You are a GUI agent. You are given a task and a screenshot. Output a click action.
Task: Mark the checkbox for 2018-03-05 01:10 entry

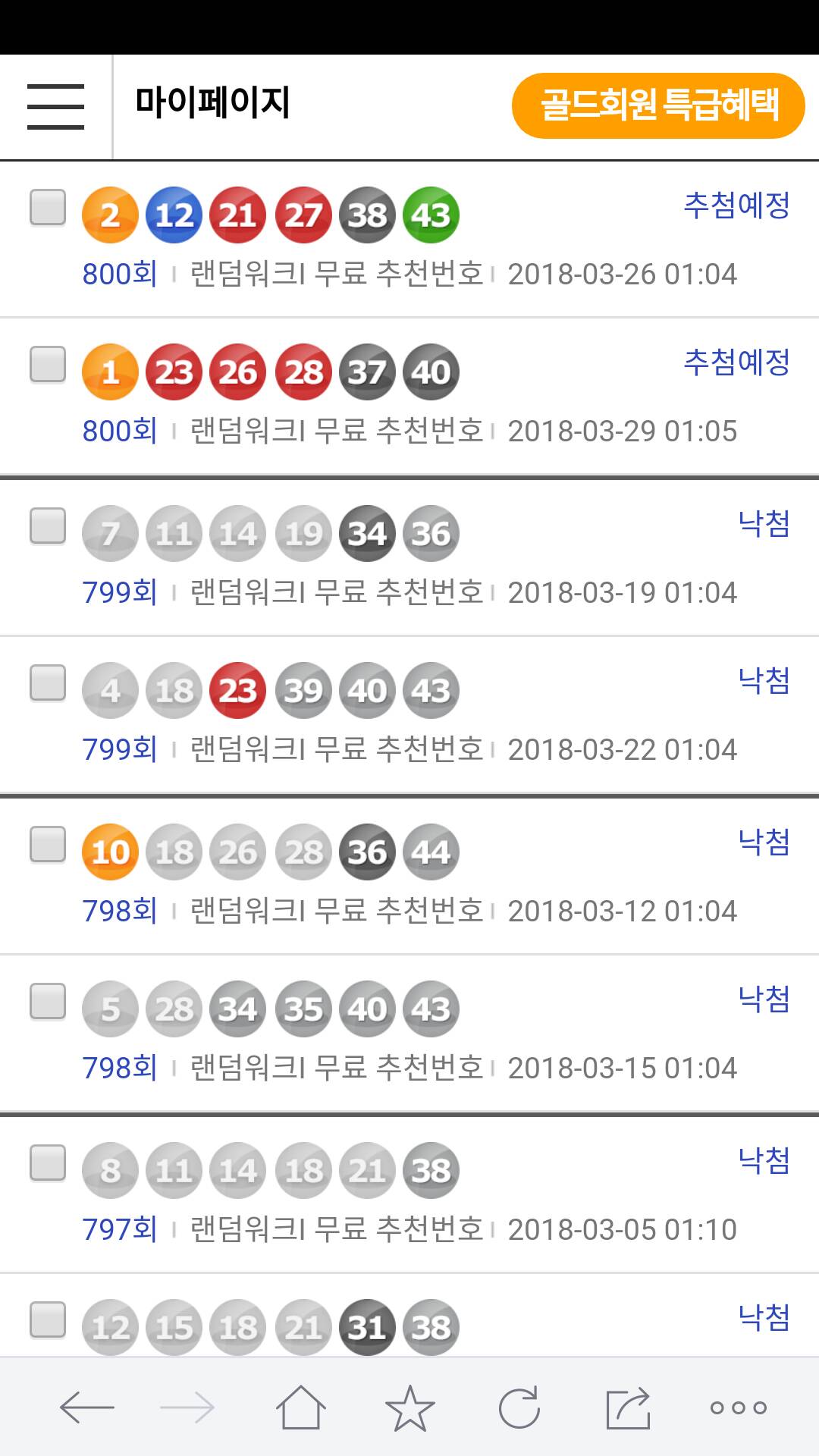pos(48,1163)
